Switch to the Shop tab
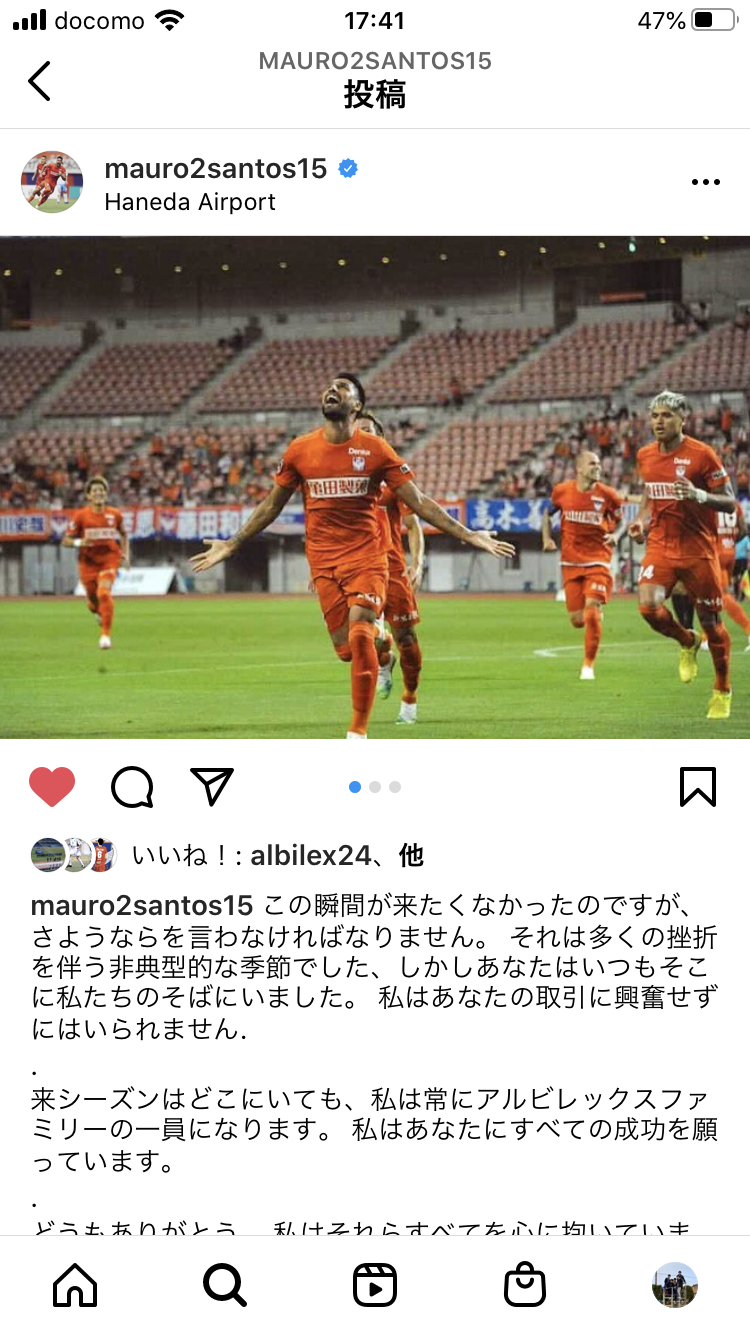The image size is (750, 1334). [x=525, y=1285]
